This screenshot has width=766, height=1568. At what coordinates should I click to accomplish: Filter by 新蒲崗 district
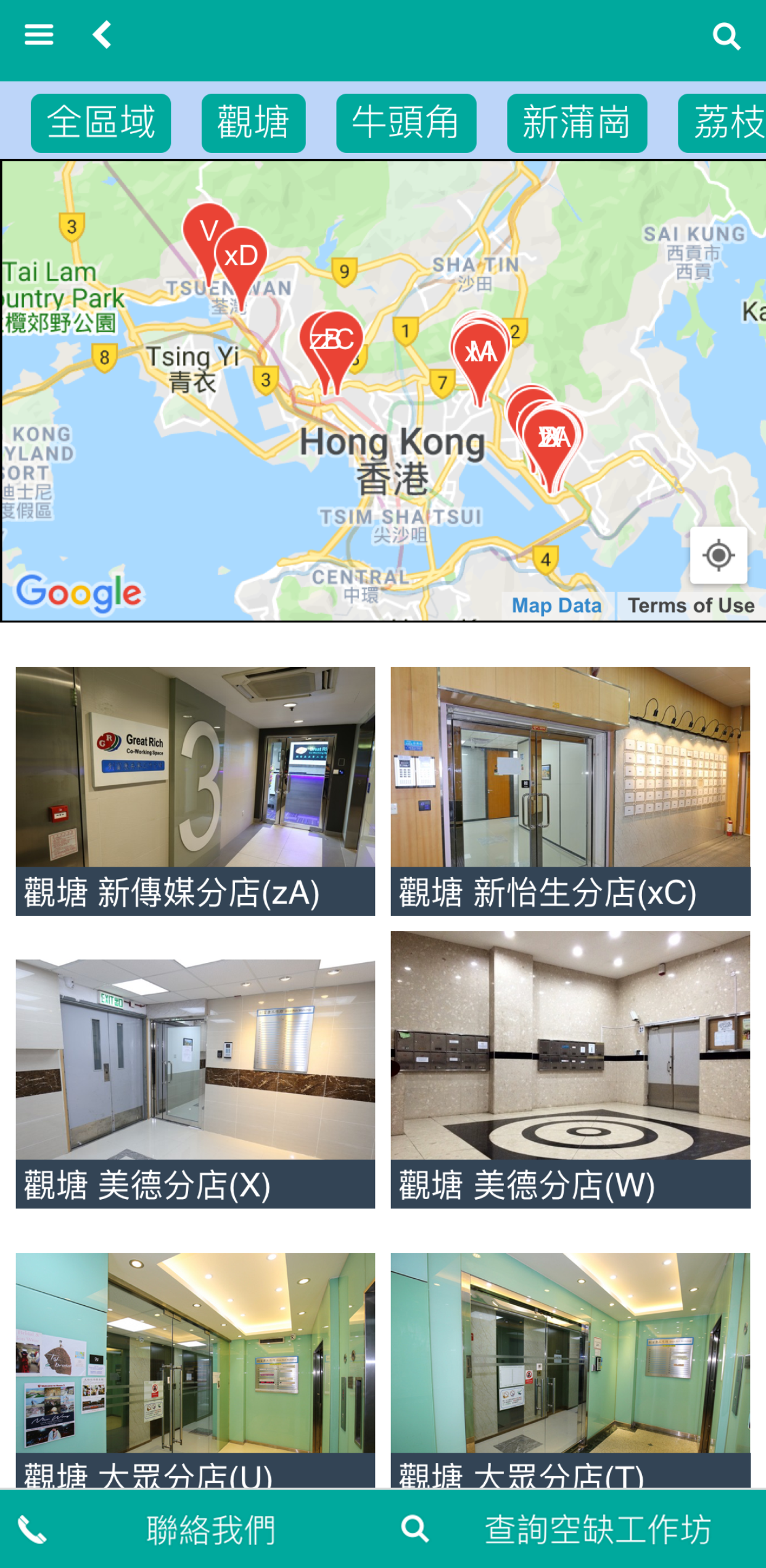pos(577,123)
